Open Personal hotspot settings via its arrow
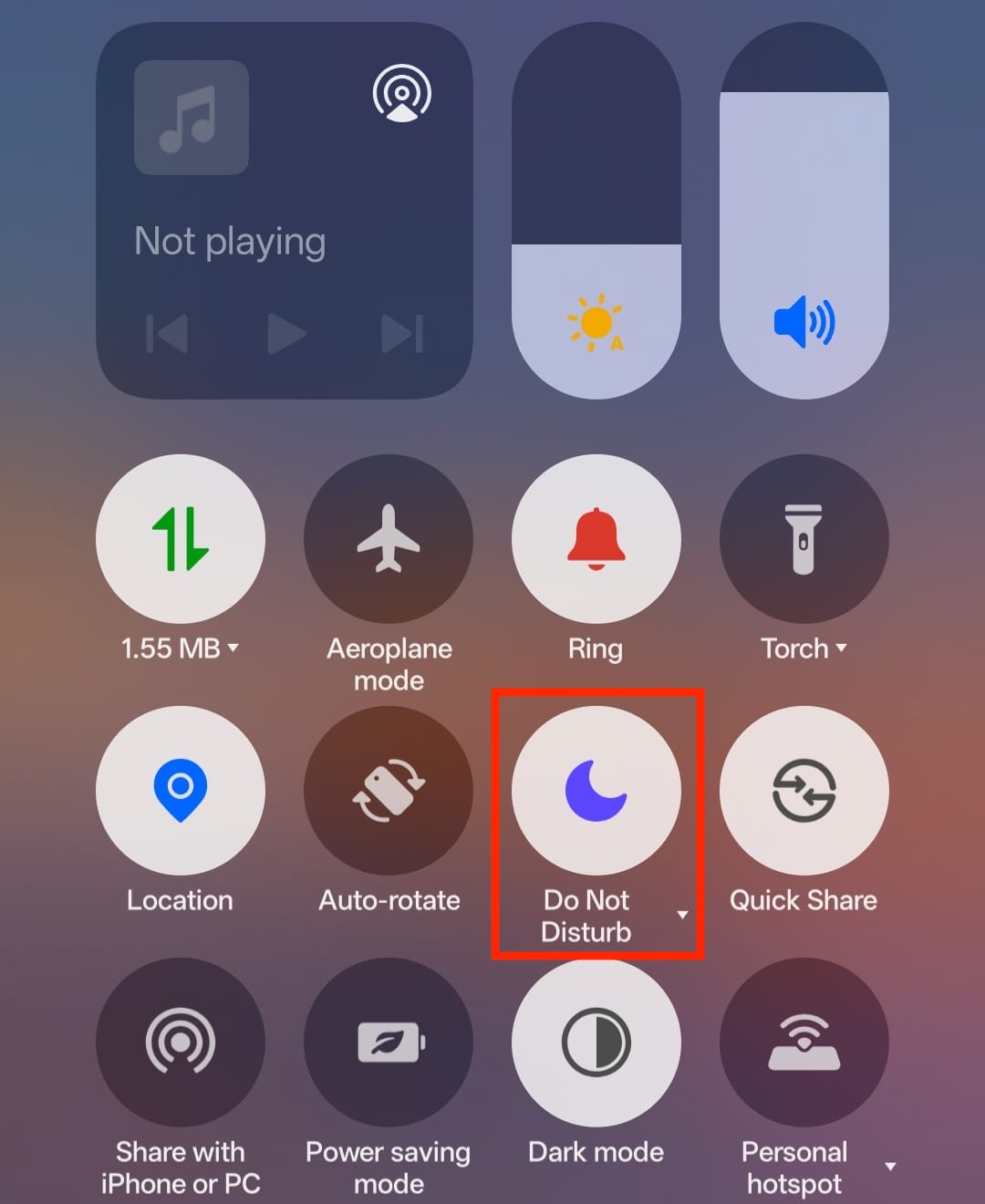985x1204 pixels. coord(889,1166)
